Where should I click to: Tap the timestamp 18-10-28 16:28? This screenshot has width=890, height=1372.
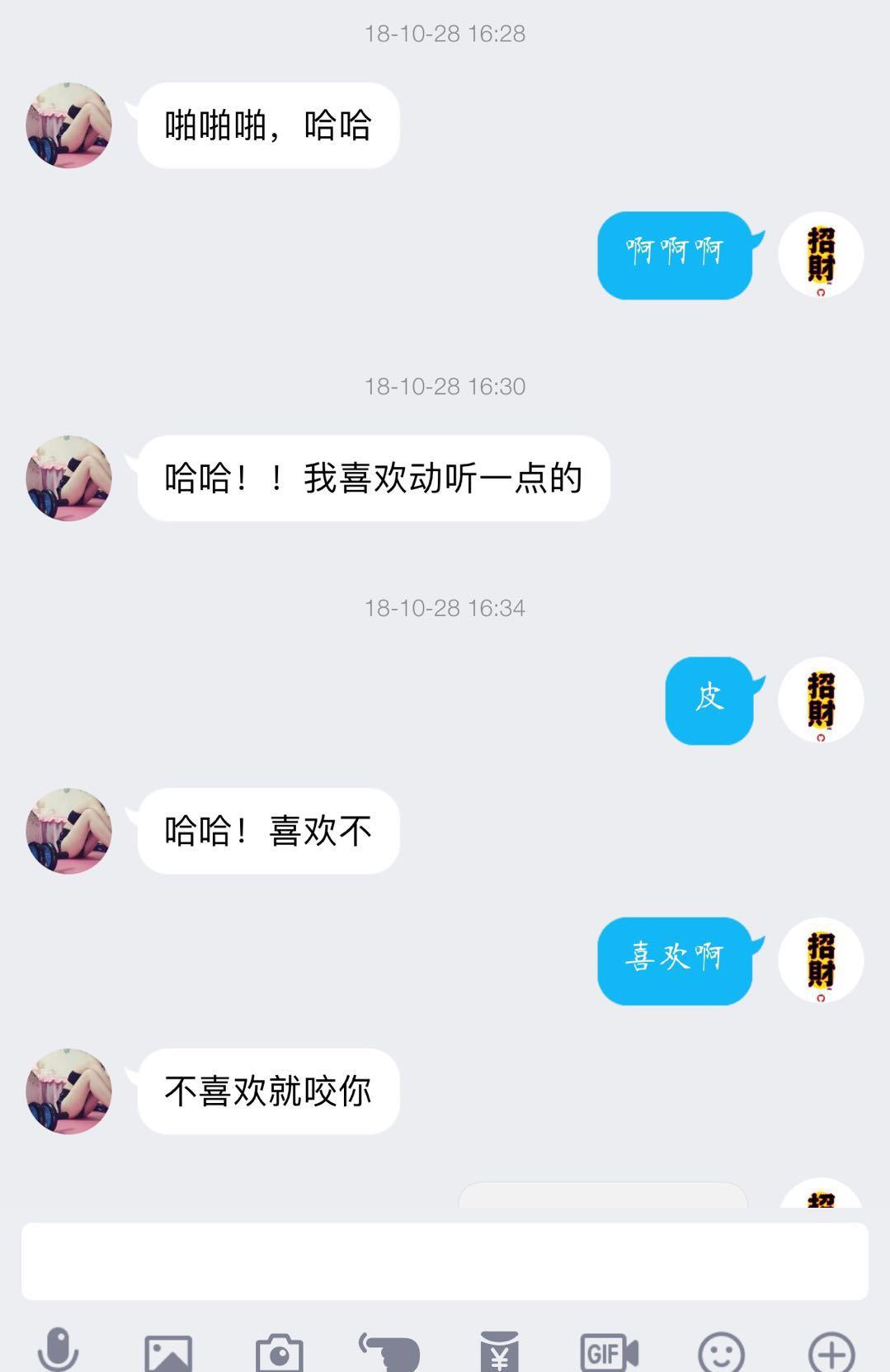coord(445,34)
